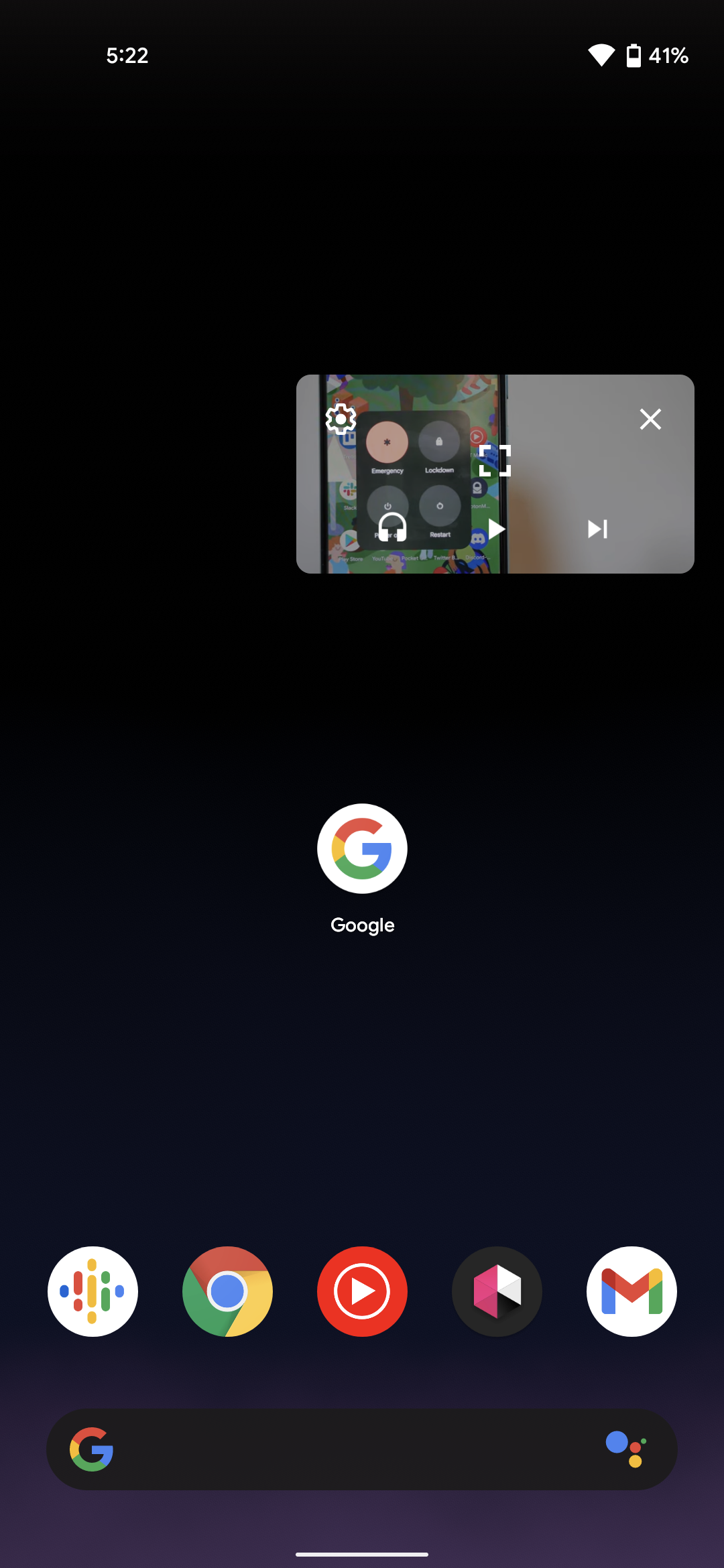Open the Google folder
Image resolution: width=724 pixels, height=1568 pixels.
coord(362,849)
